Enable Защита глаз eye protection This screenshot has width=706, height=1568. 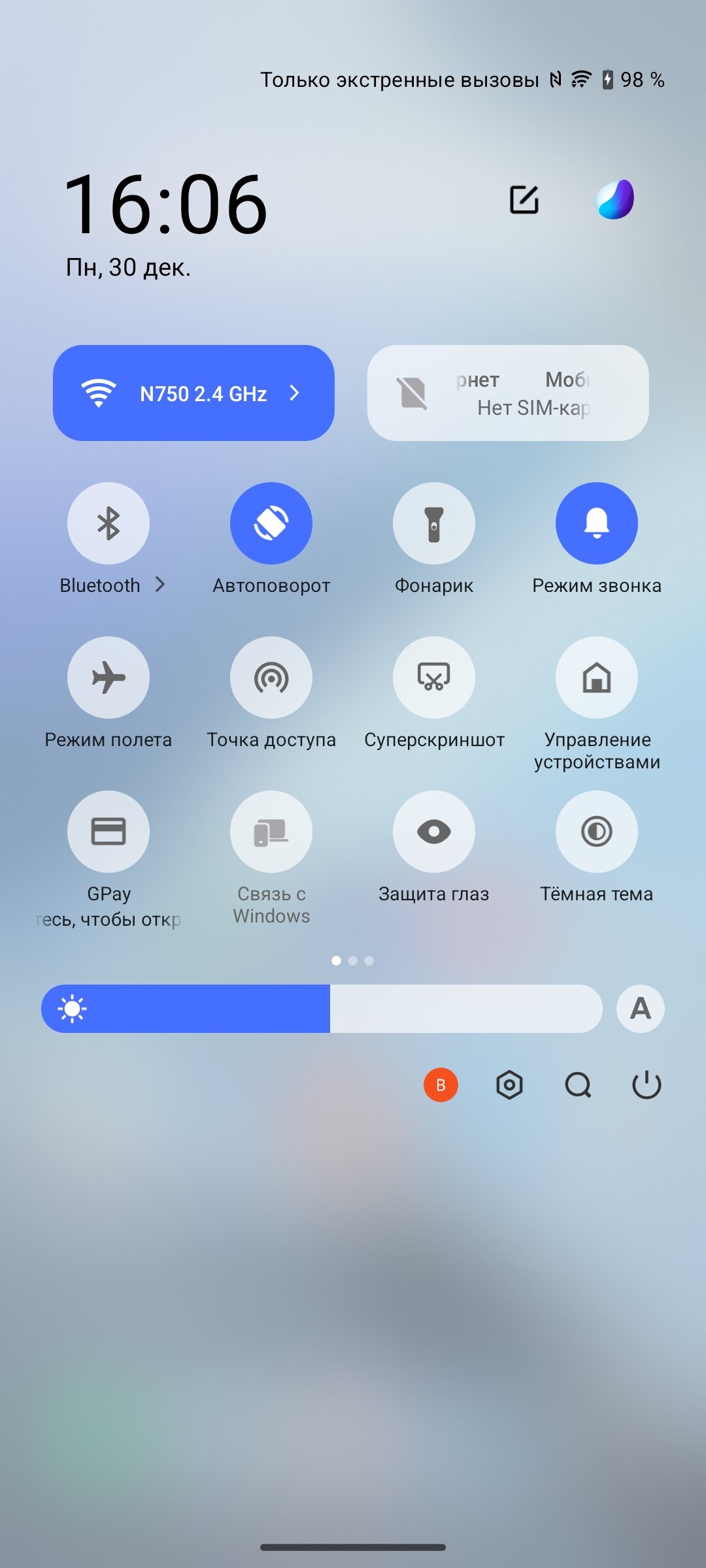point(434,832)
